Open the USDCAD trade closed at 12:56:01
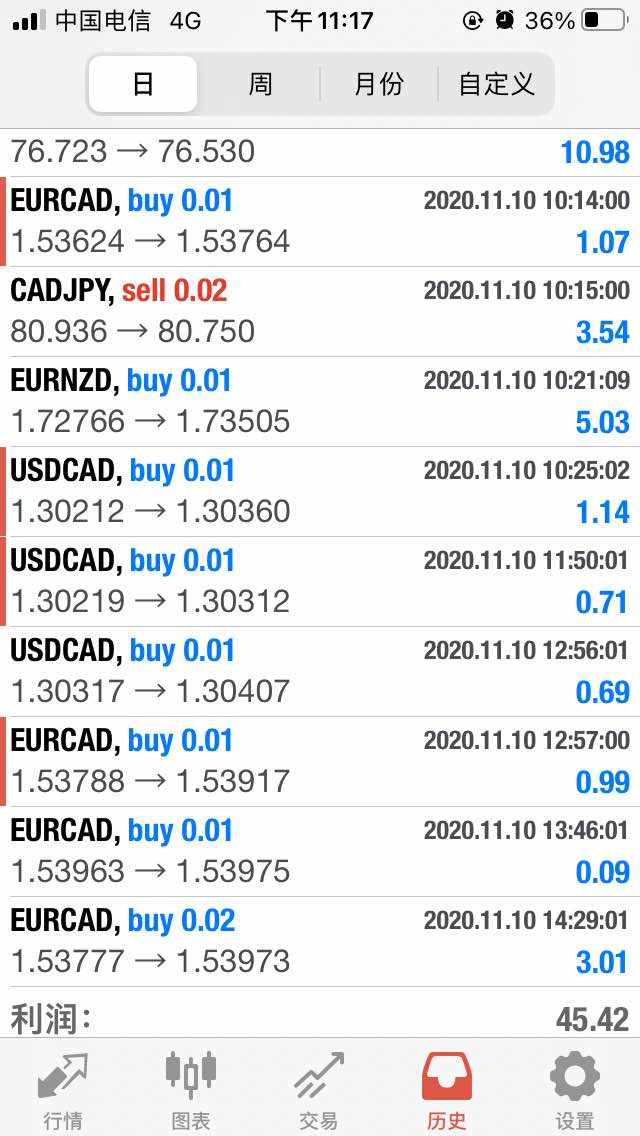 (x=320, y=672)
